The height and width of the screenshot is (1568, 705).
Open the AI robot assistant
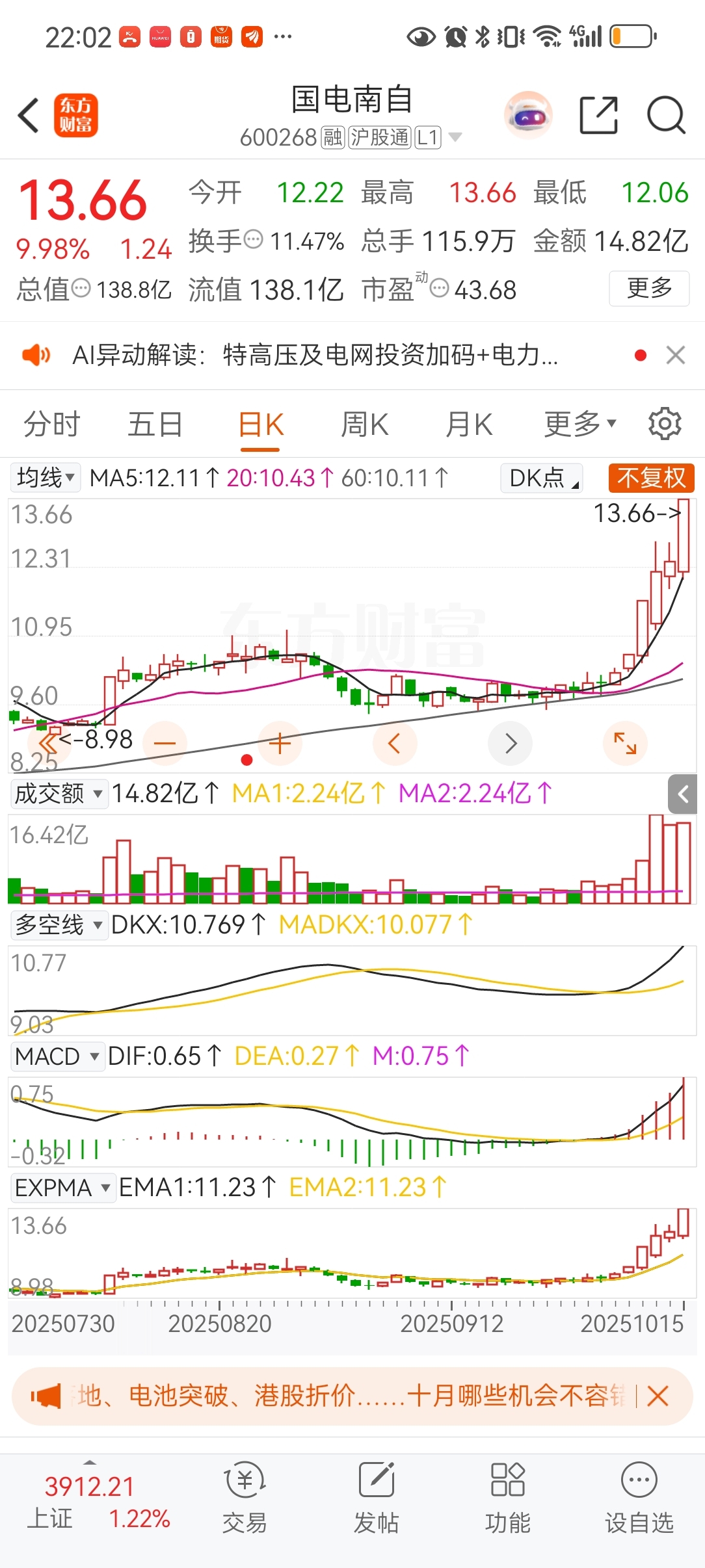(527, 116)
